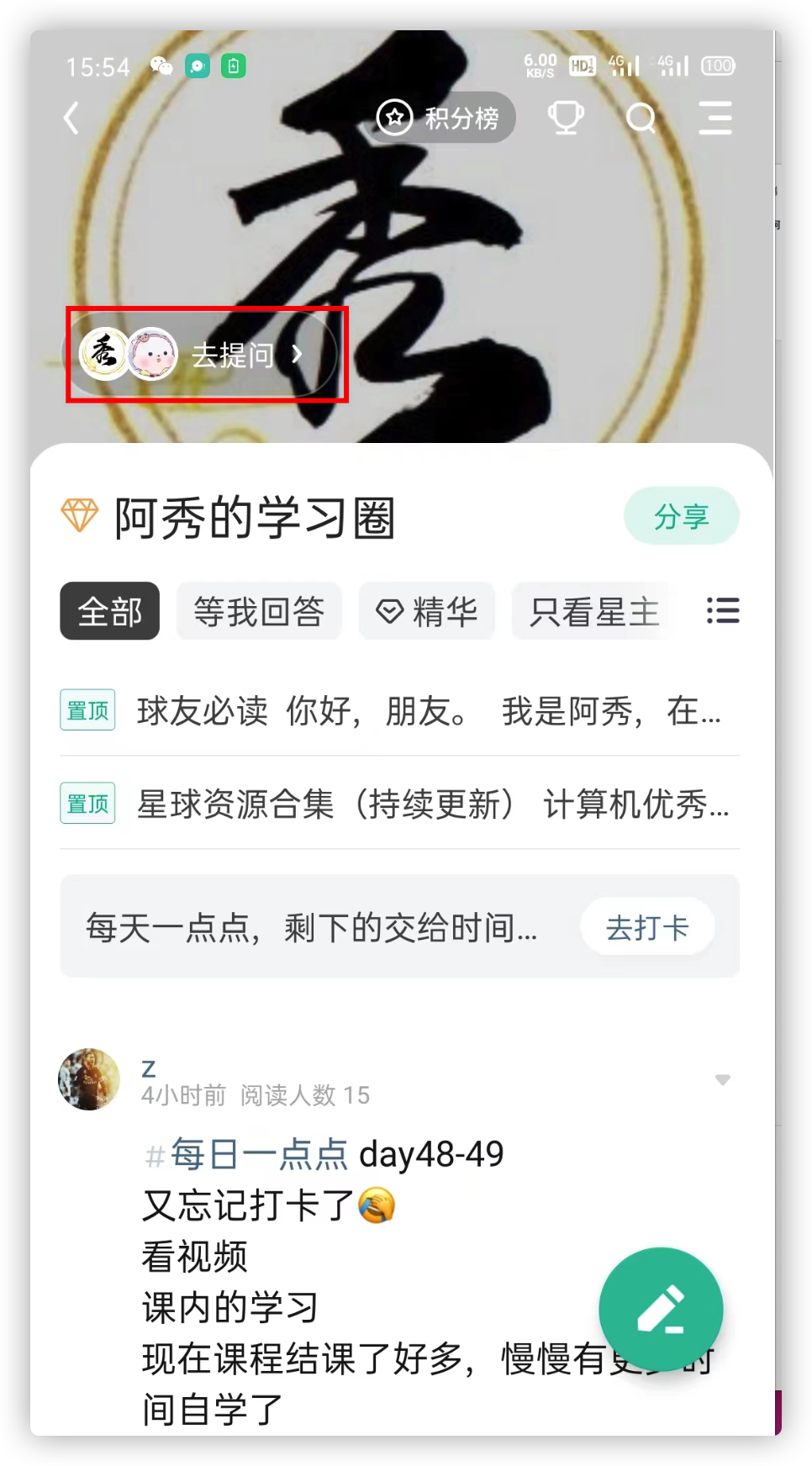Viewport: 812px width, 1466px height.
Task: Open Z's profile avatar
Action: 89,1079
